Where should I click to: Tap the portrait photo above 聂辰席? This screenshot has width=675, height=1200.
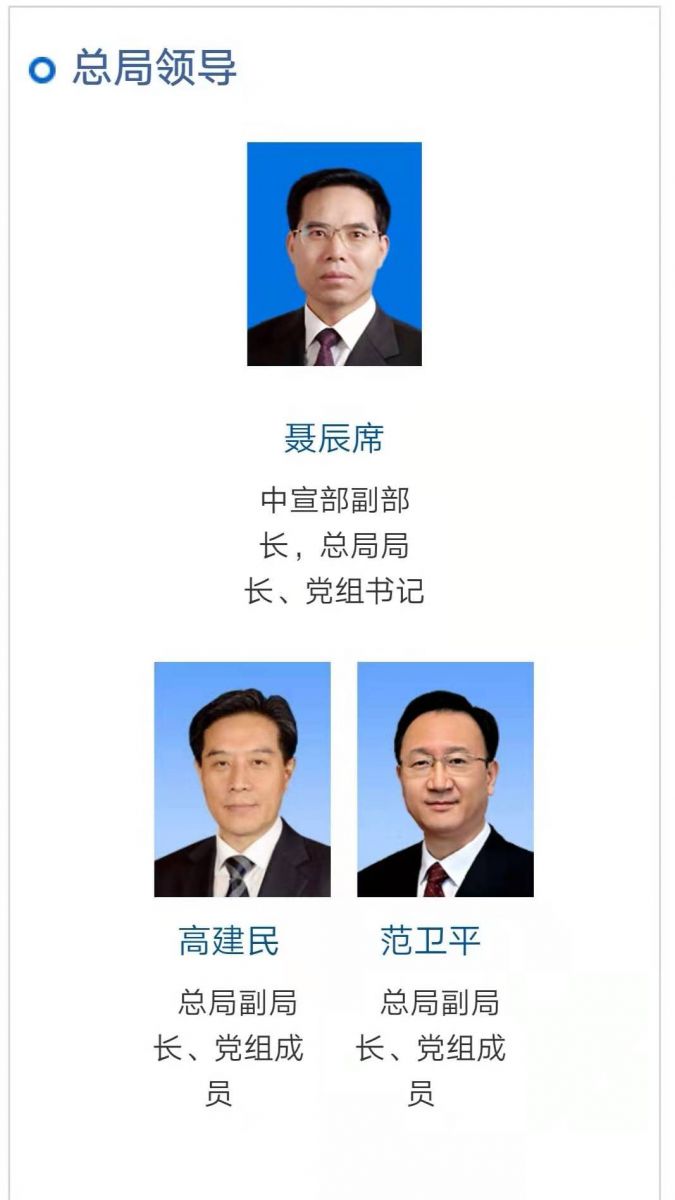(334, 254)
